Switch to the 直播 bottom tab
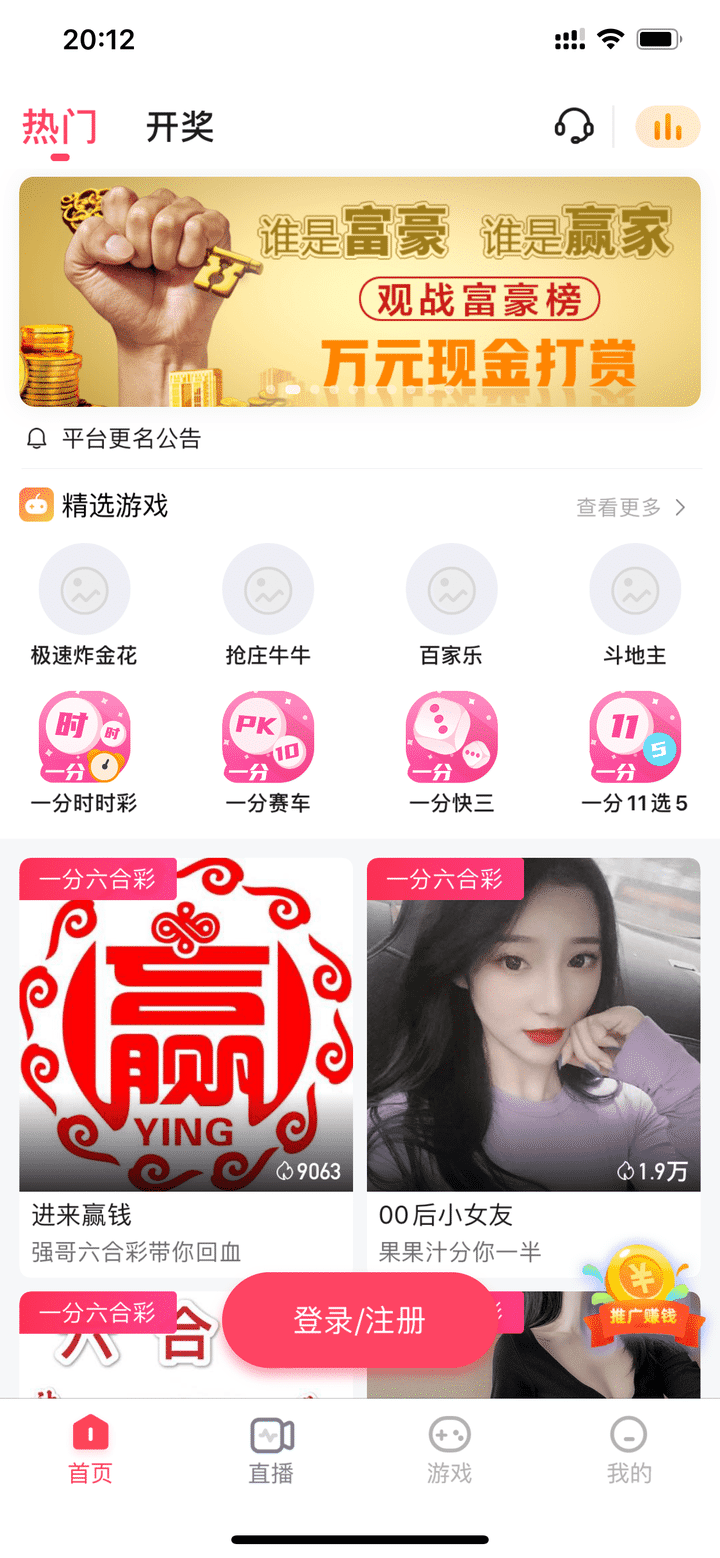 click(x=271, y=1450)
